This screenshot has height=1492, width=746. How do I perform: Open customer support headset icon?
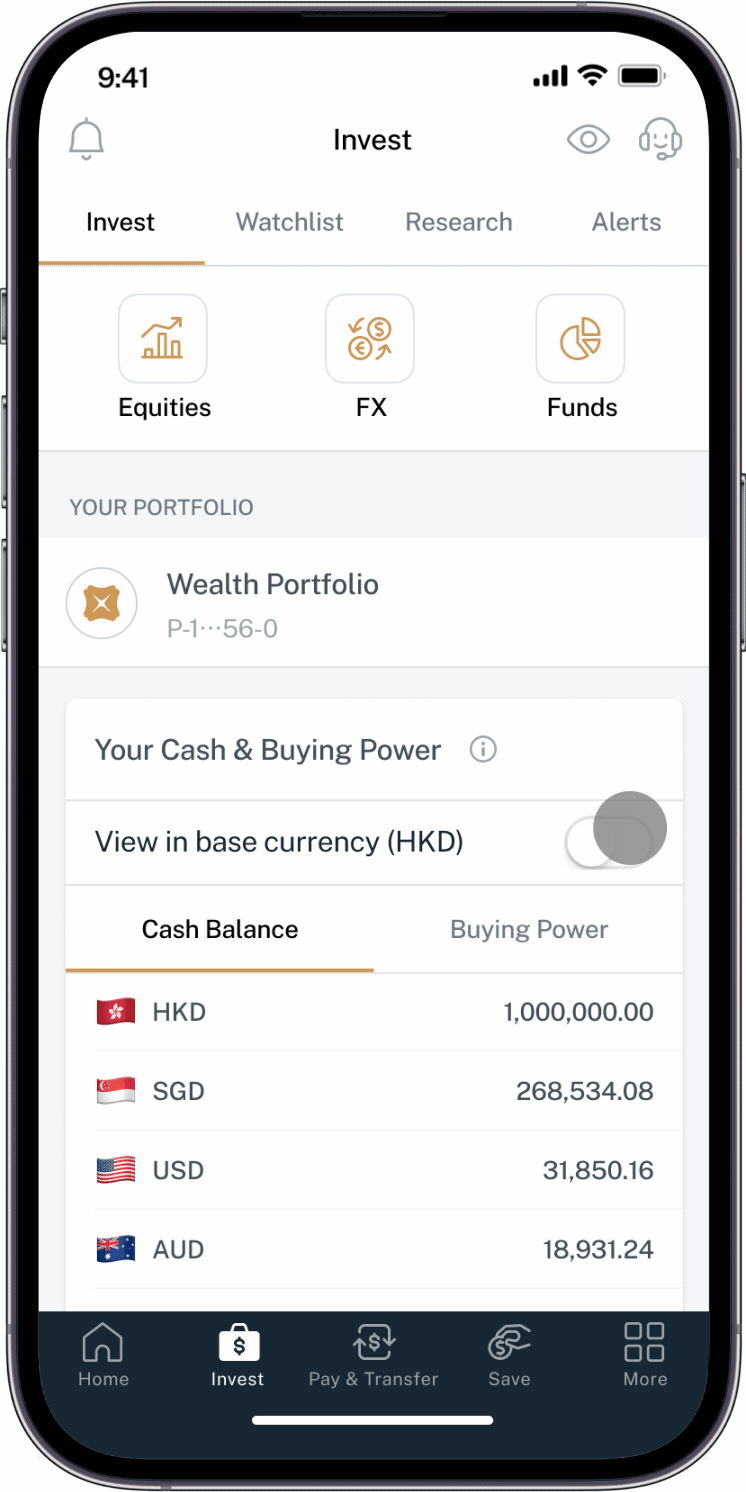(660, 140)
